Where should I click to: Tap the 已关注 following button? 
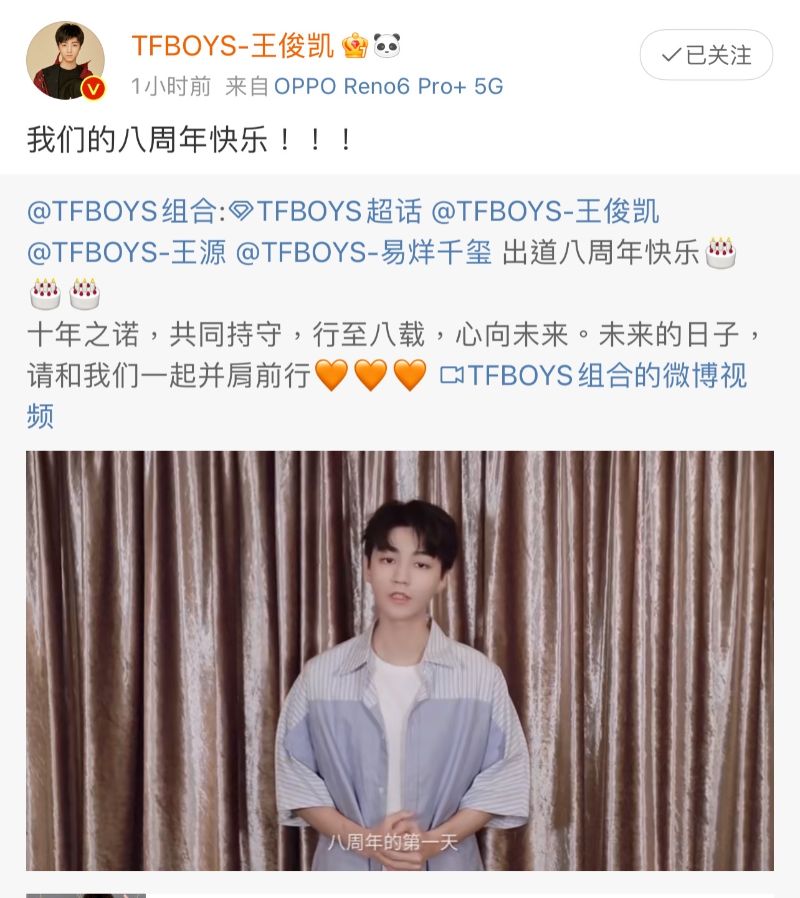point(706,55)
